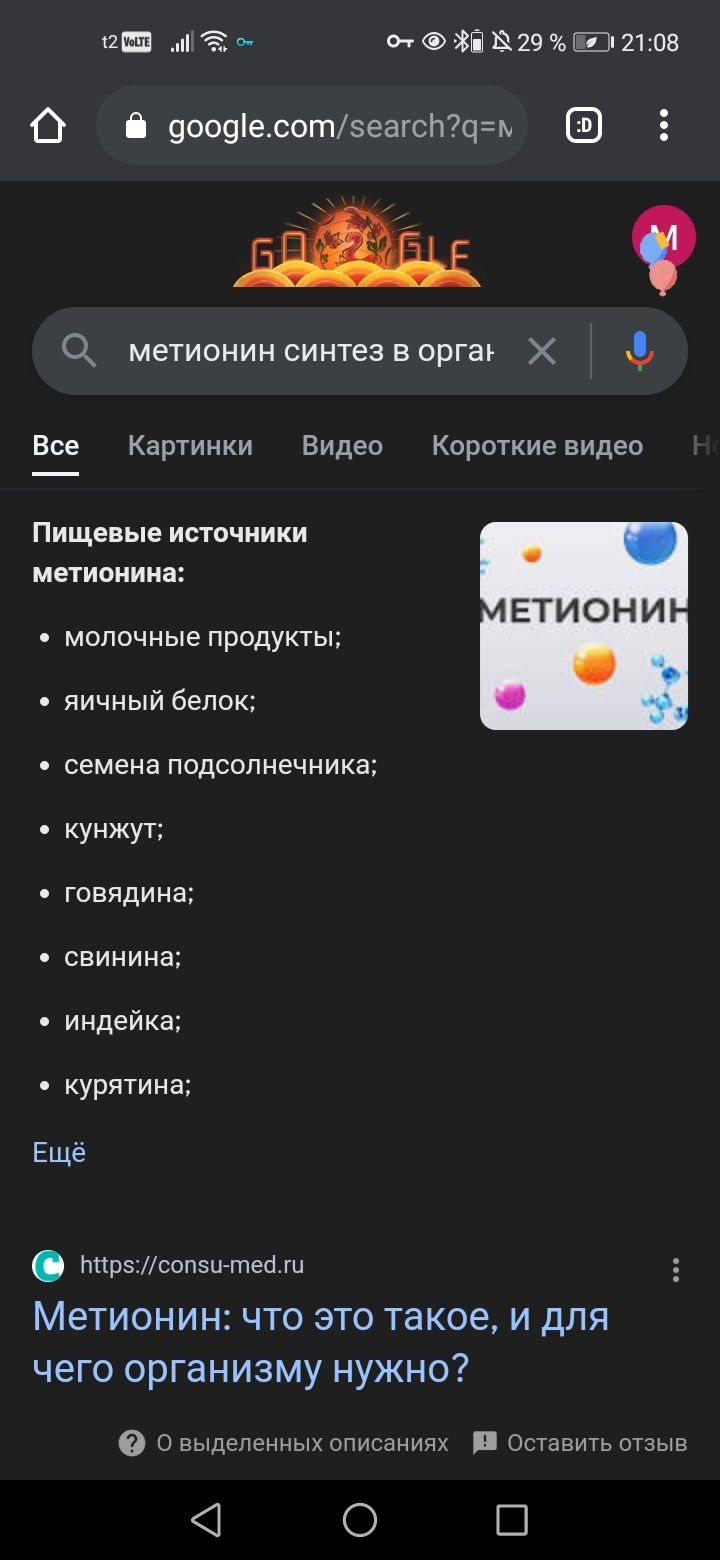Tap Оставить отзыв feedback link
The image size is (720, 1560).
(580, 1443)
